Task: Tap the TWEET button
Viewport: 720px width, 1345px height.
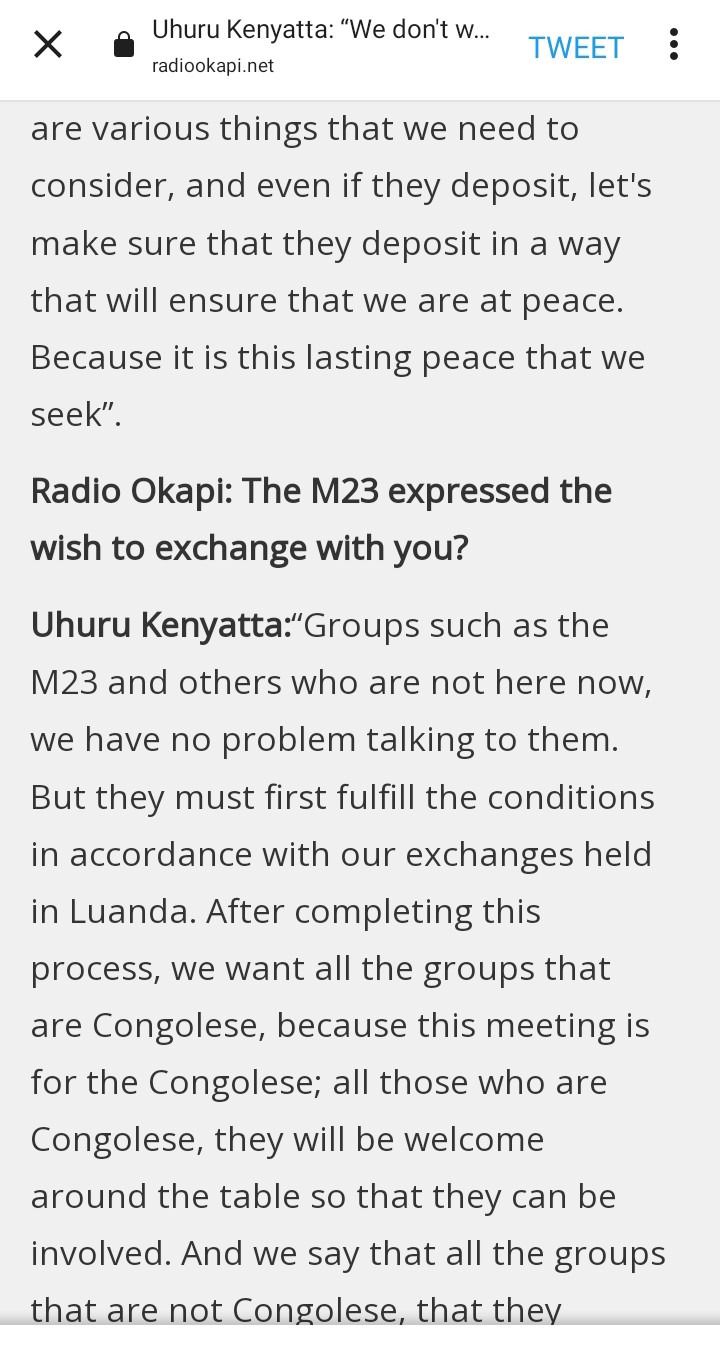Action: click(x=576, y=47)
